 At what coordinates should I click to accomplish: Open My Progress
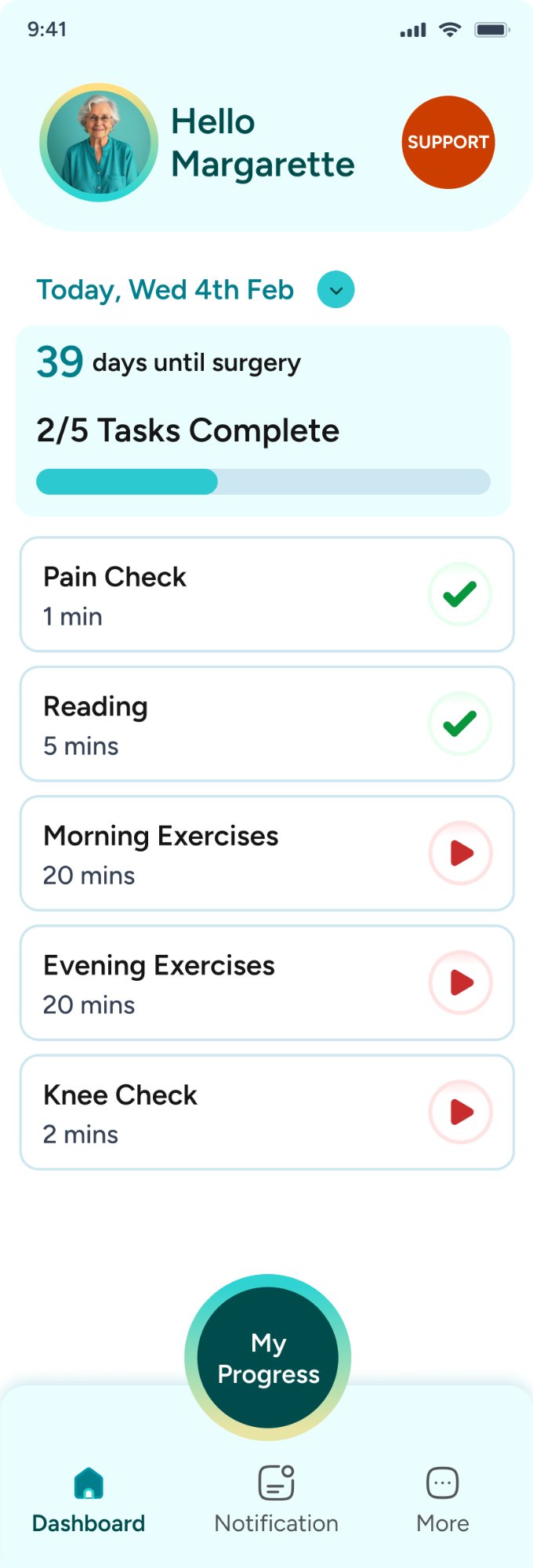point(267,1357)
